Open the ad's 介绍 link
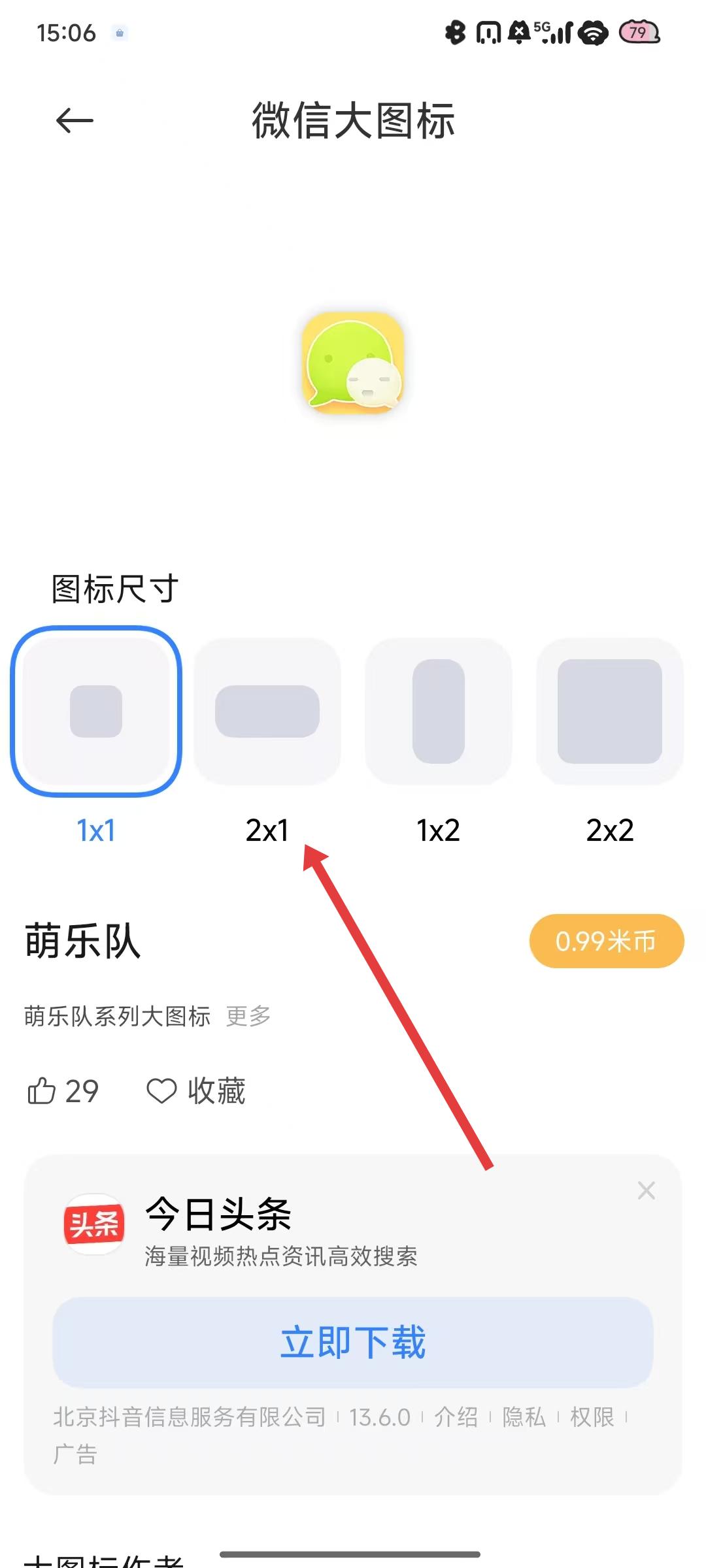This screenshot has height=1568, width=706. 456,1416
